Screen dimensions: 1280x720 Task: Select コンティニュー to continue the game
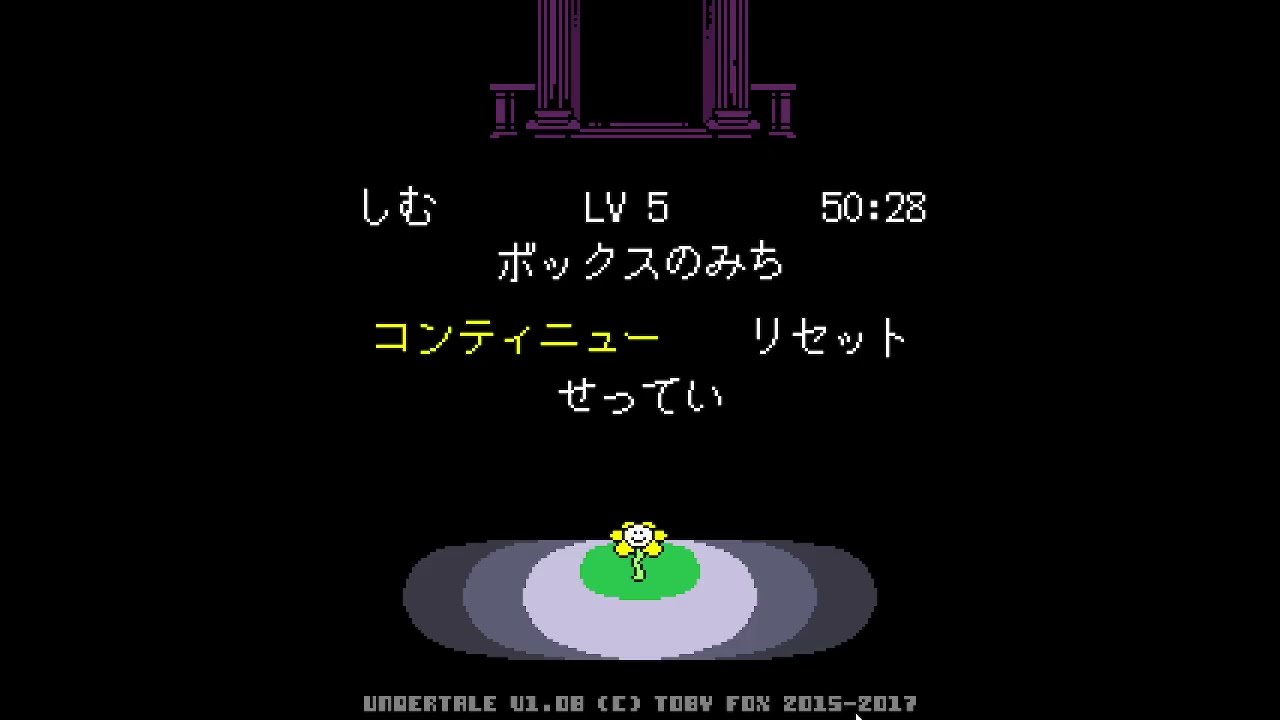[x=516, y=338]
